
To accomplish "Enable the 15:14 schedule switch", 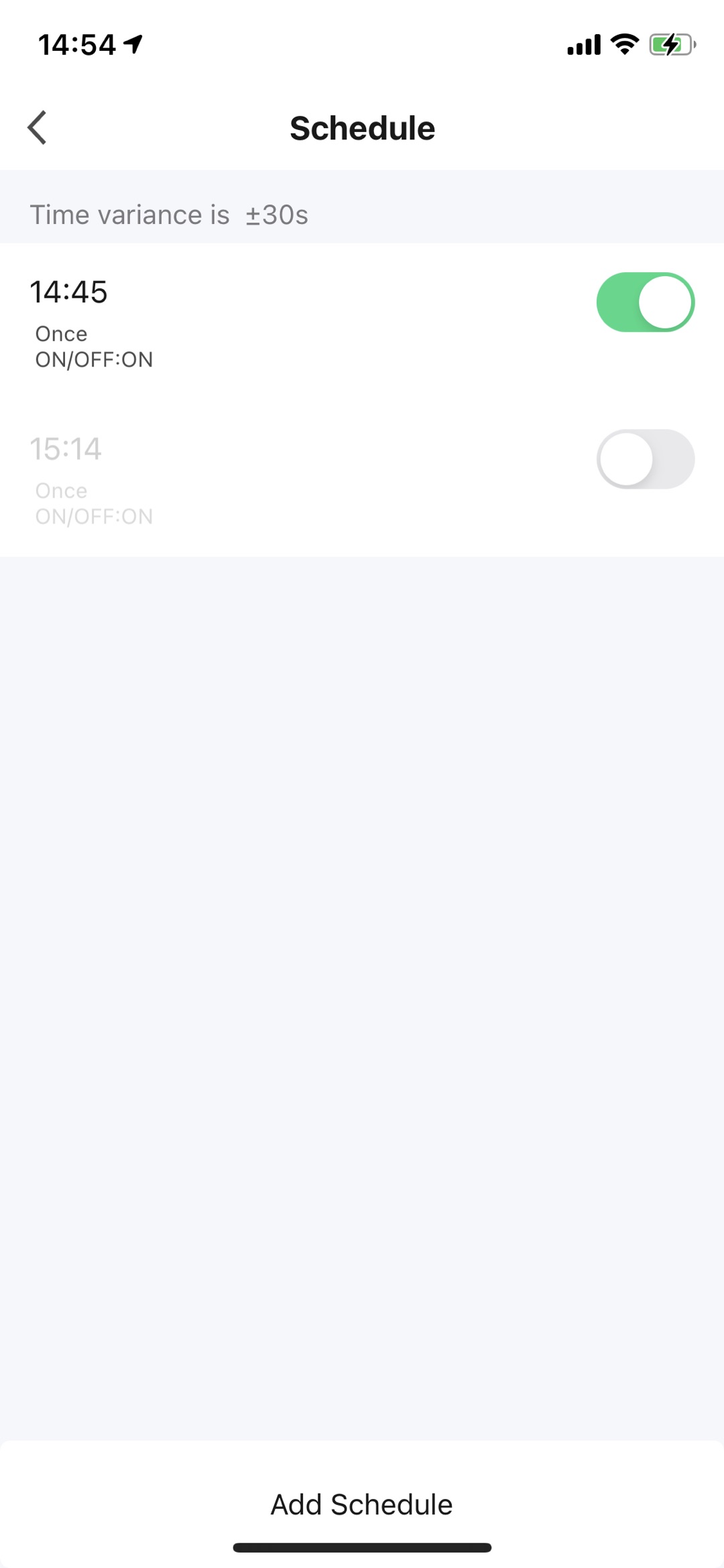I will click(645, 459).
